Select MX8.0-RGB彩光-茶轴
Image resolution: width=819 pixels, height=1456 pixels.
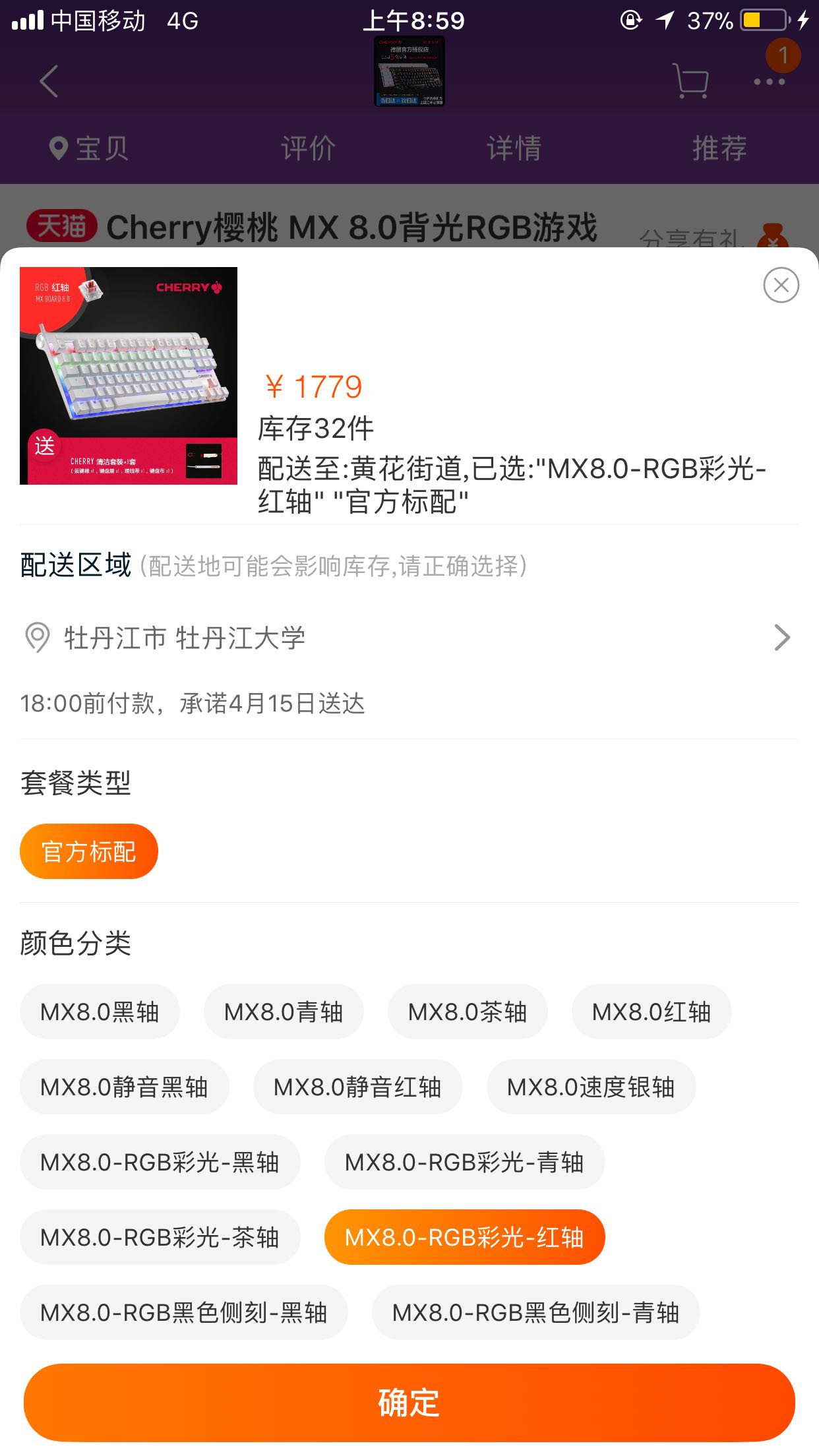[x=160, y=1237]
